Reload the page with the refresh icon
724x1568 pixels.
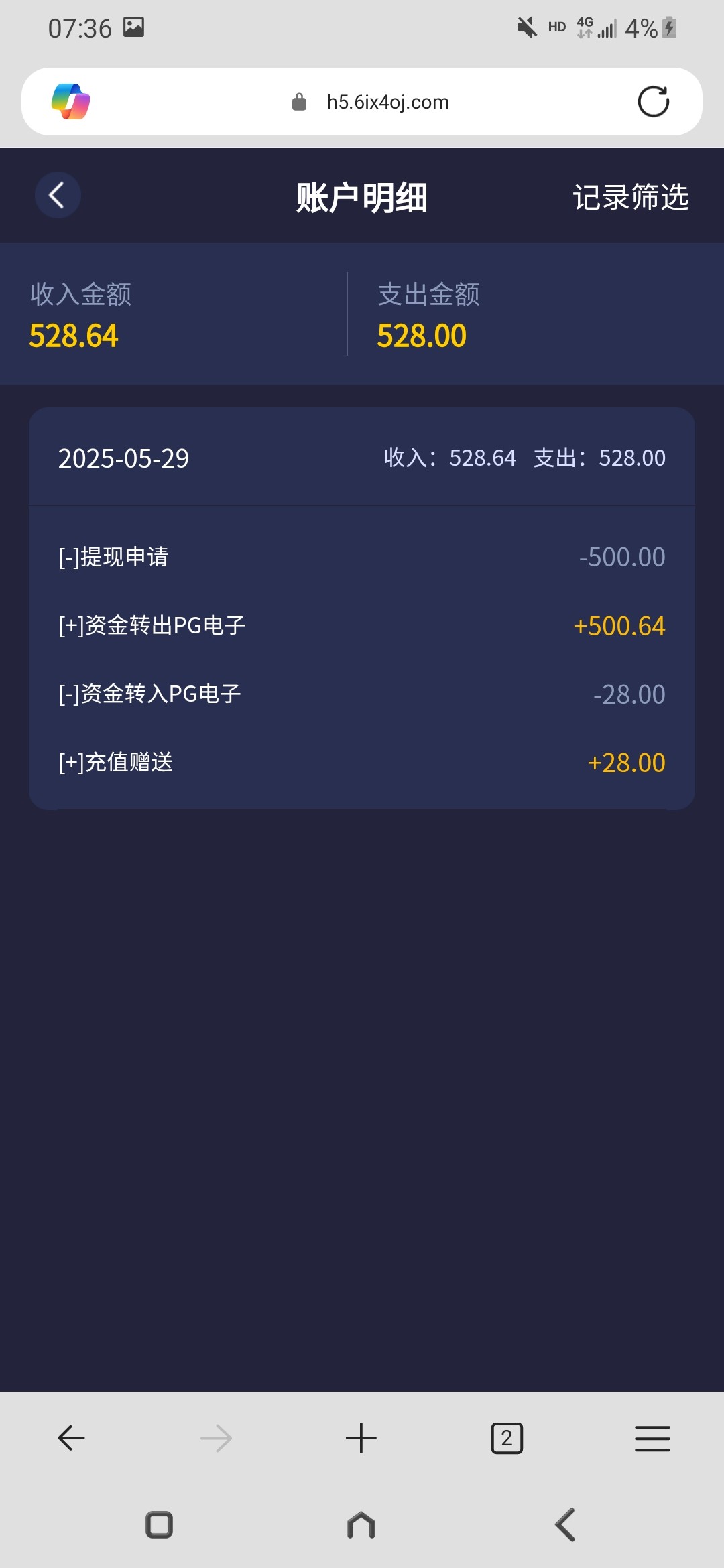click(x=653, y=102)
